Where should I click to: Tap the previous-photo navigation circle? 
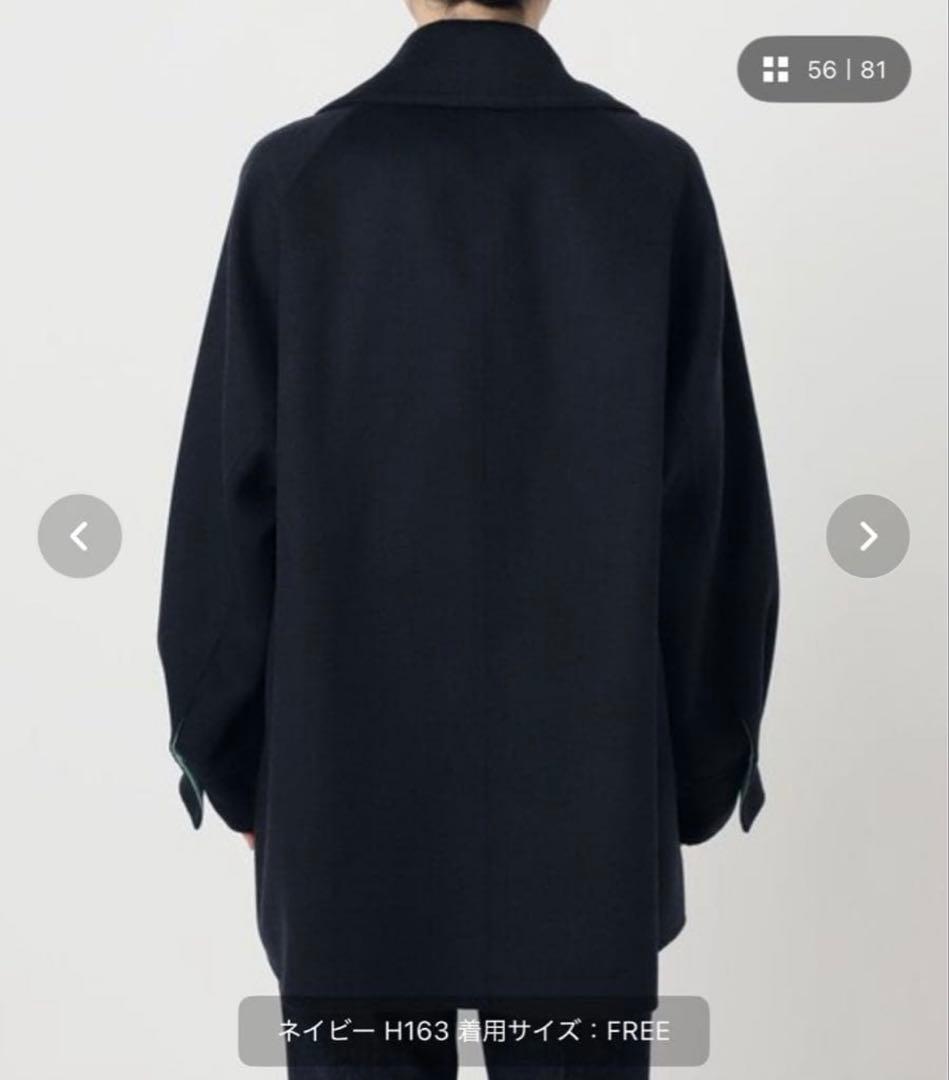82,537
